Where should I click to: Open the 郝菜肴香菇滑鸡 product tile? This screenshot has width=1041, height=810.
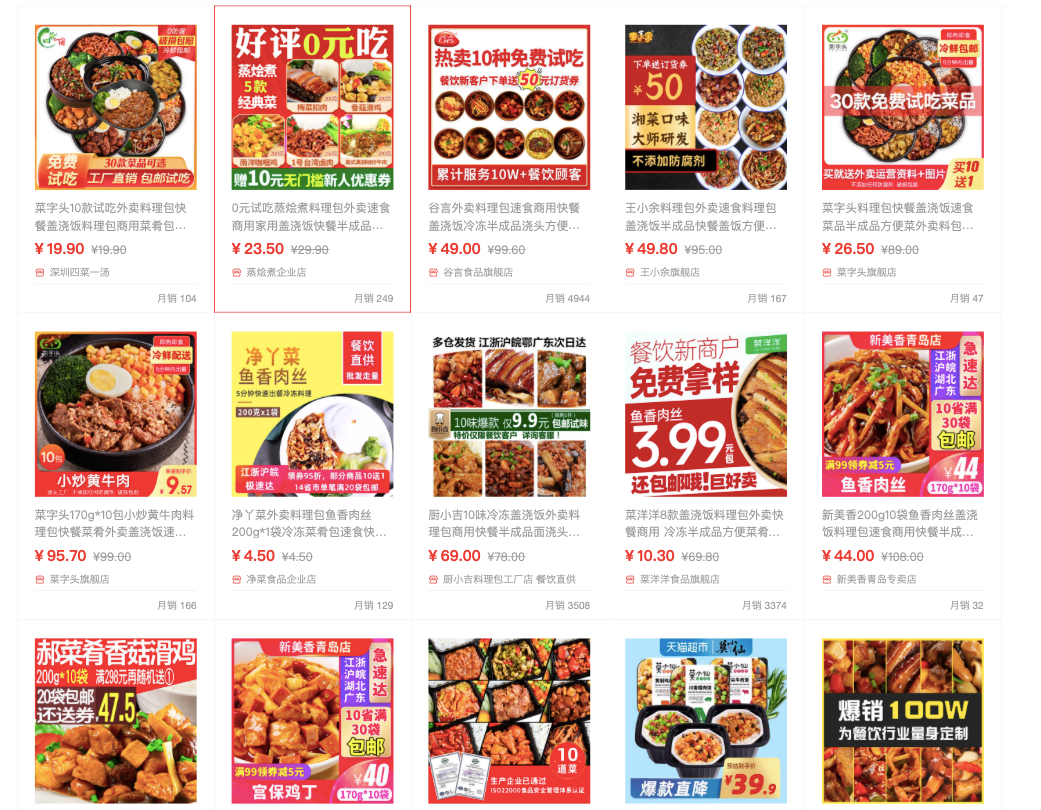tap(115, 720)
